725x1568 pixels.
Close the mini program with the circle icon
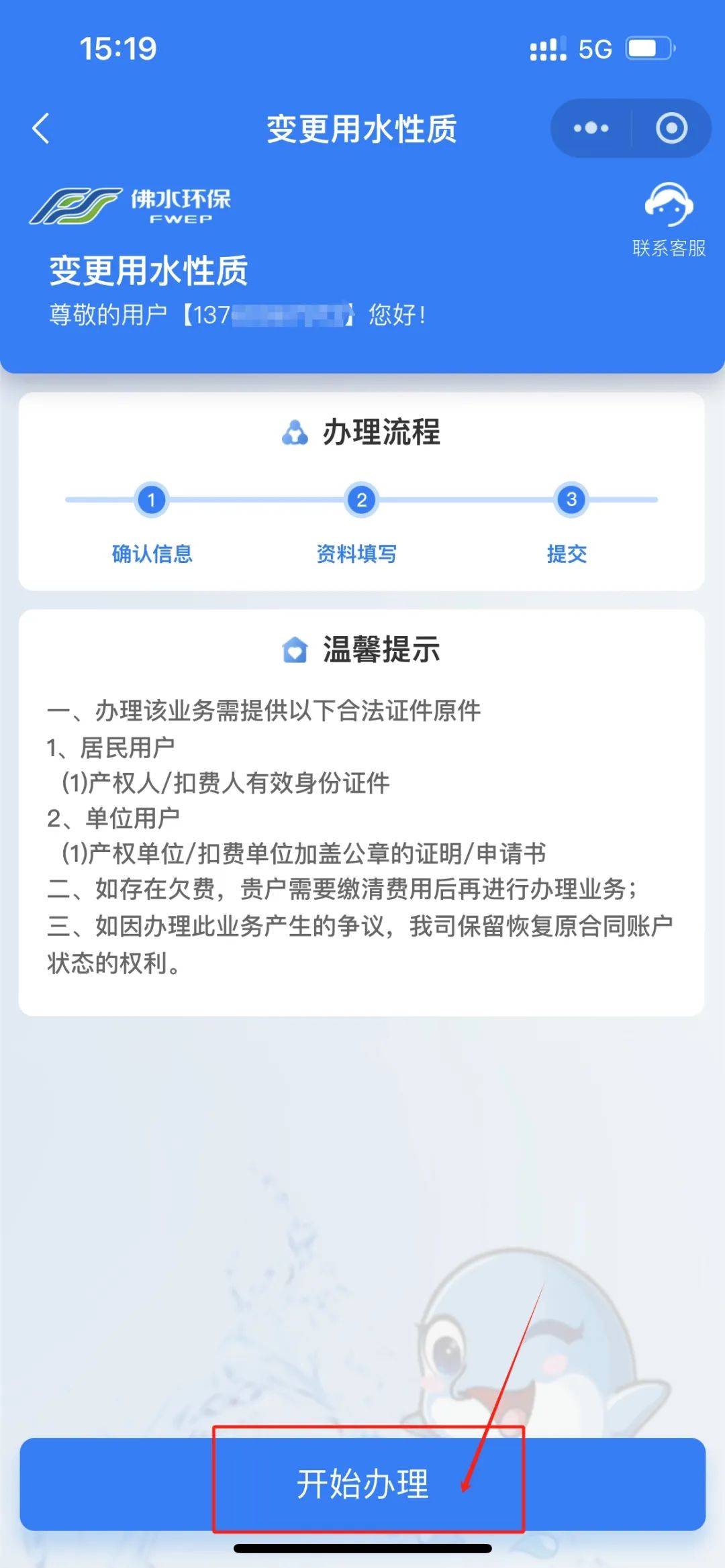pyautogui.click(x=671, y=128)
